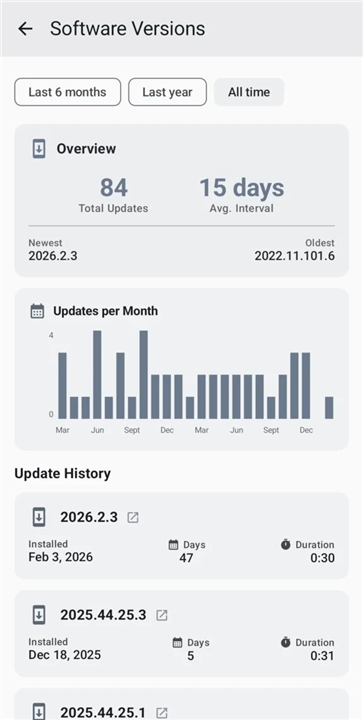The height and width of the screenshot is (720, 363).
Task: Go back from Software Versions
Action: (x=25, y=28)
